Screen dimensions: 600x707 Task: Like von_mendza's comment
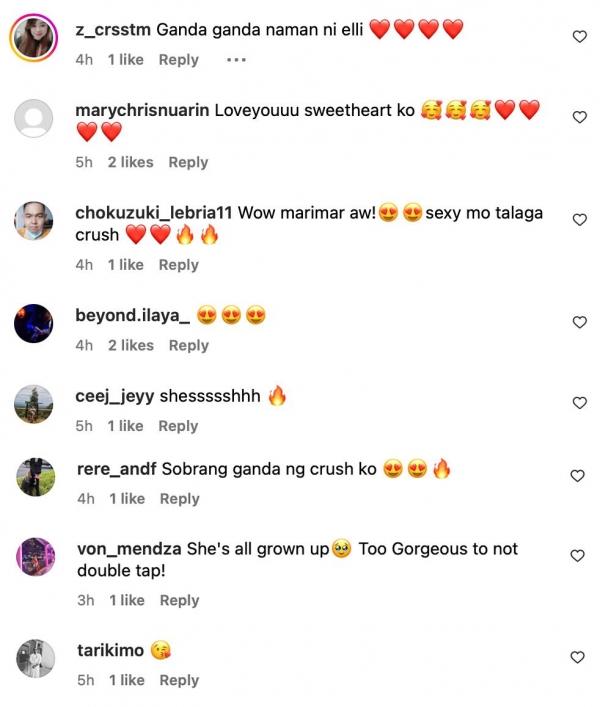point(578,556)
